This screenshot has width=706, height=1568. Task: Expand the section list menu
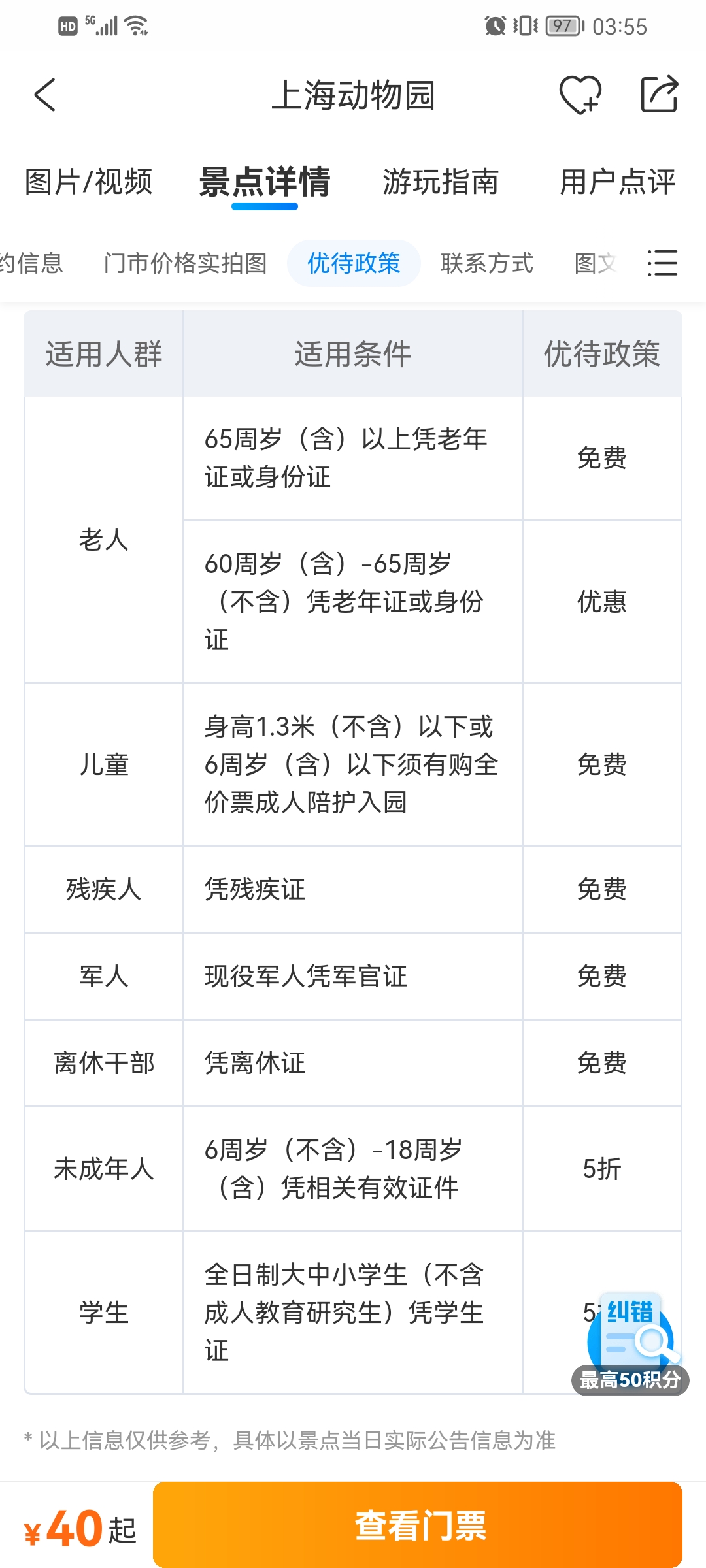pyautogui.click(x=662, y=263)
